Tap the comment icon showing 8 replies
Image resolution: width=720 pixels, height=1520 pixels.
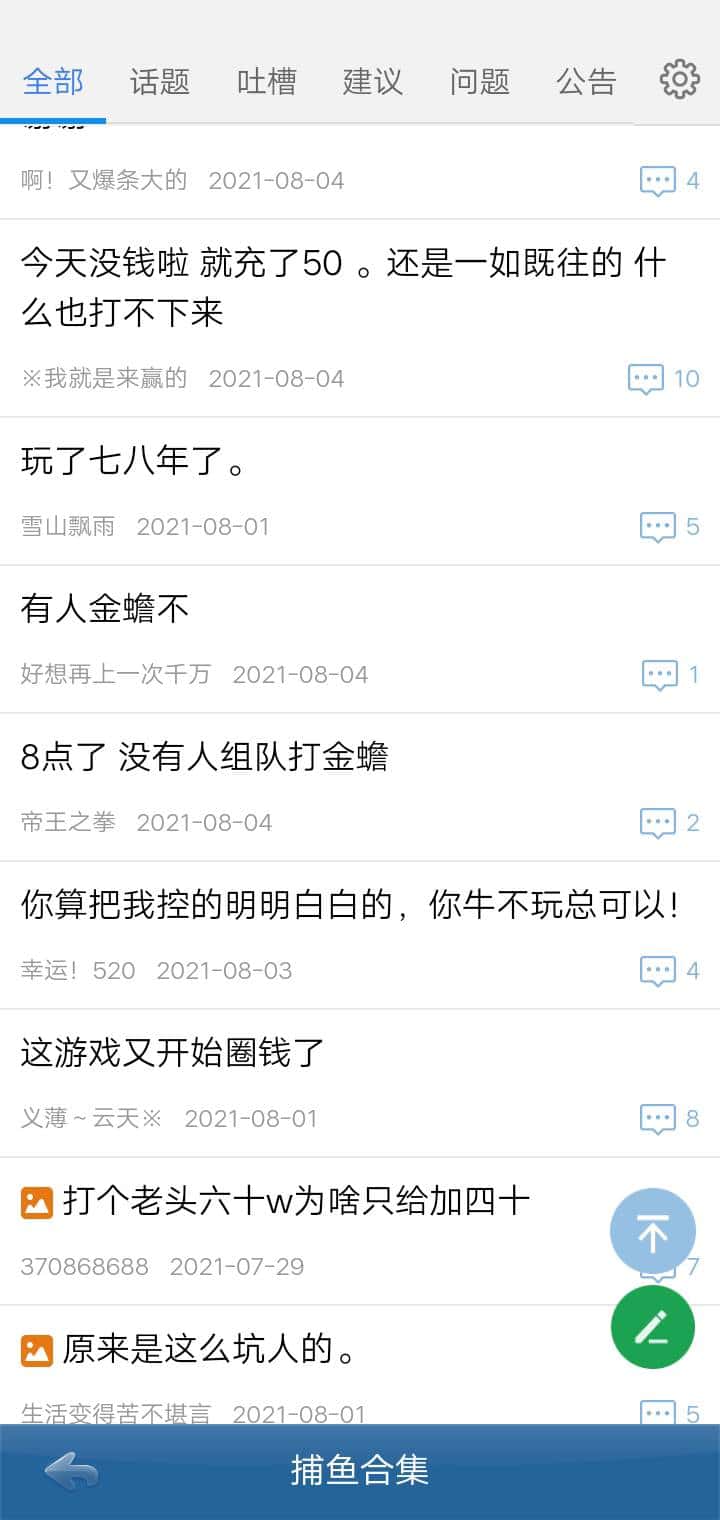pyautogui.click(x=658, y=1118)
